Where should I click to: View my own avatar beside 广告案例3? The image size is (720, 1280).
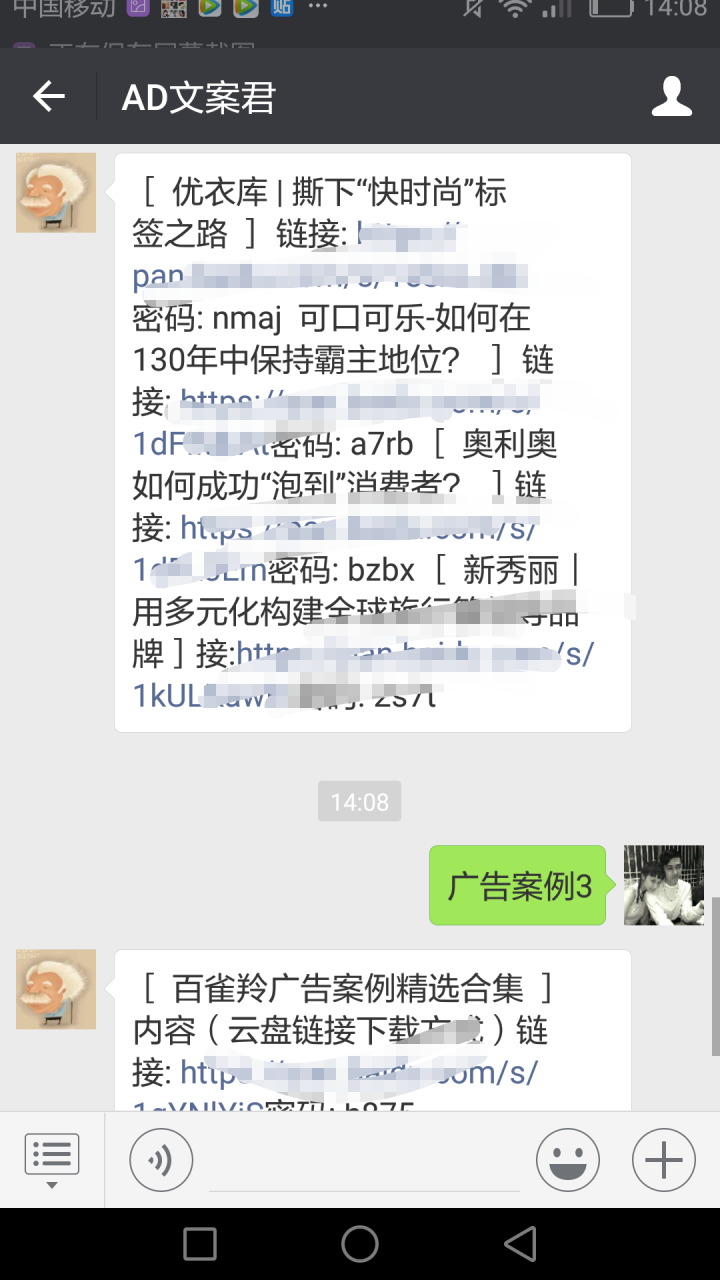point(664,885)
